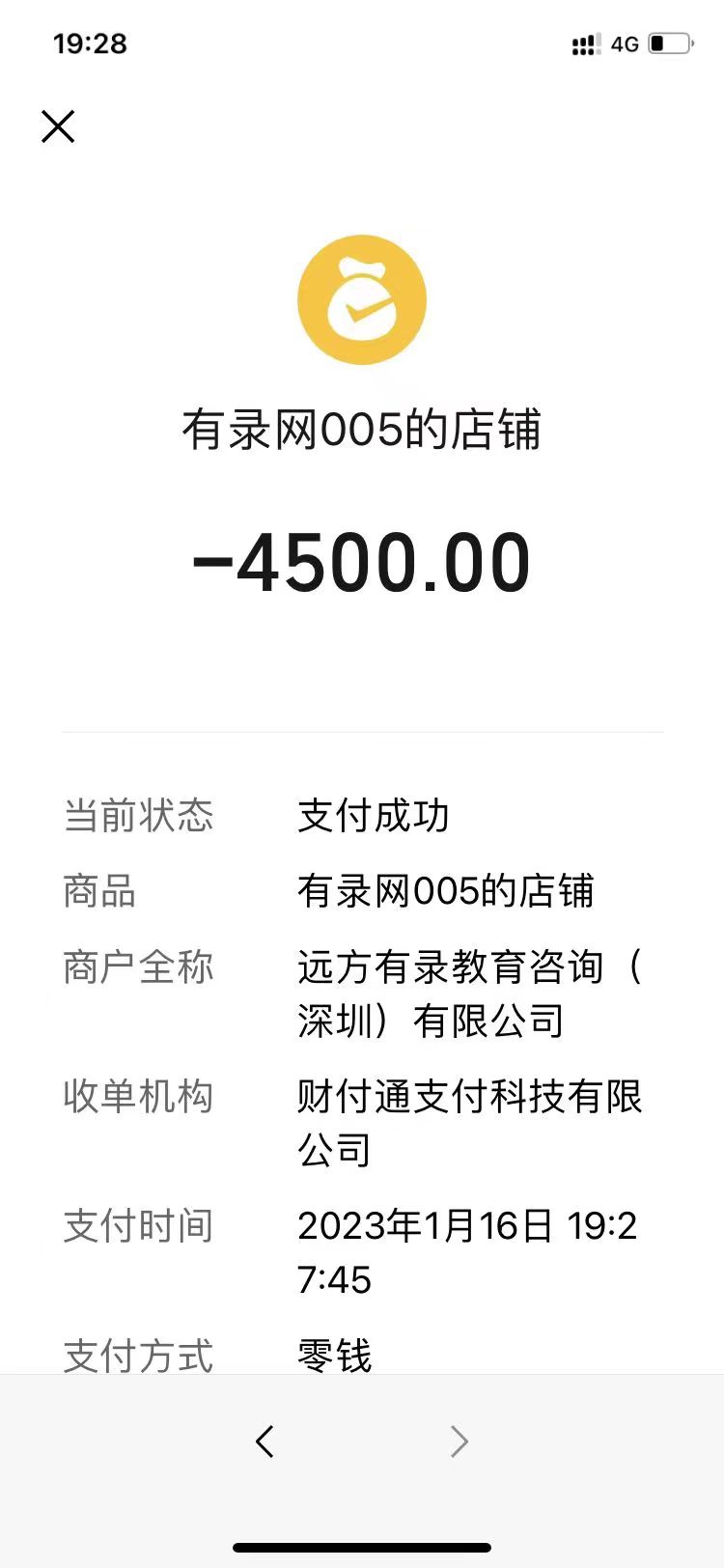Viewport: 724px width, 1568px height.
Task: Go forward with the right arrow
Action: (459, 1442)
